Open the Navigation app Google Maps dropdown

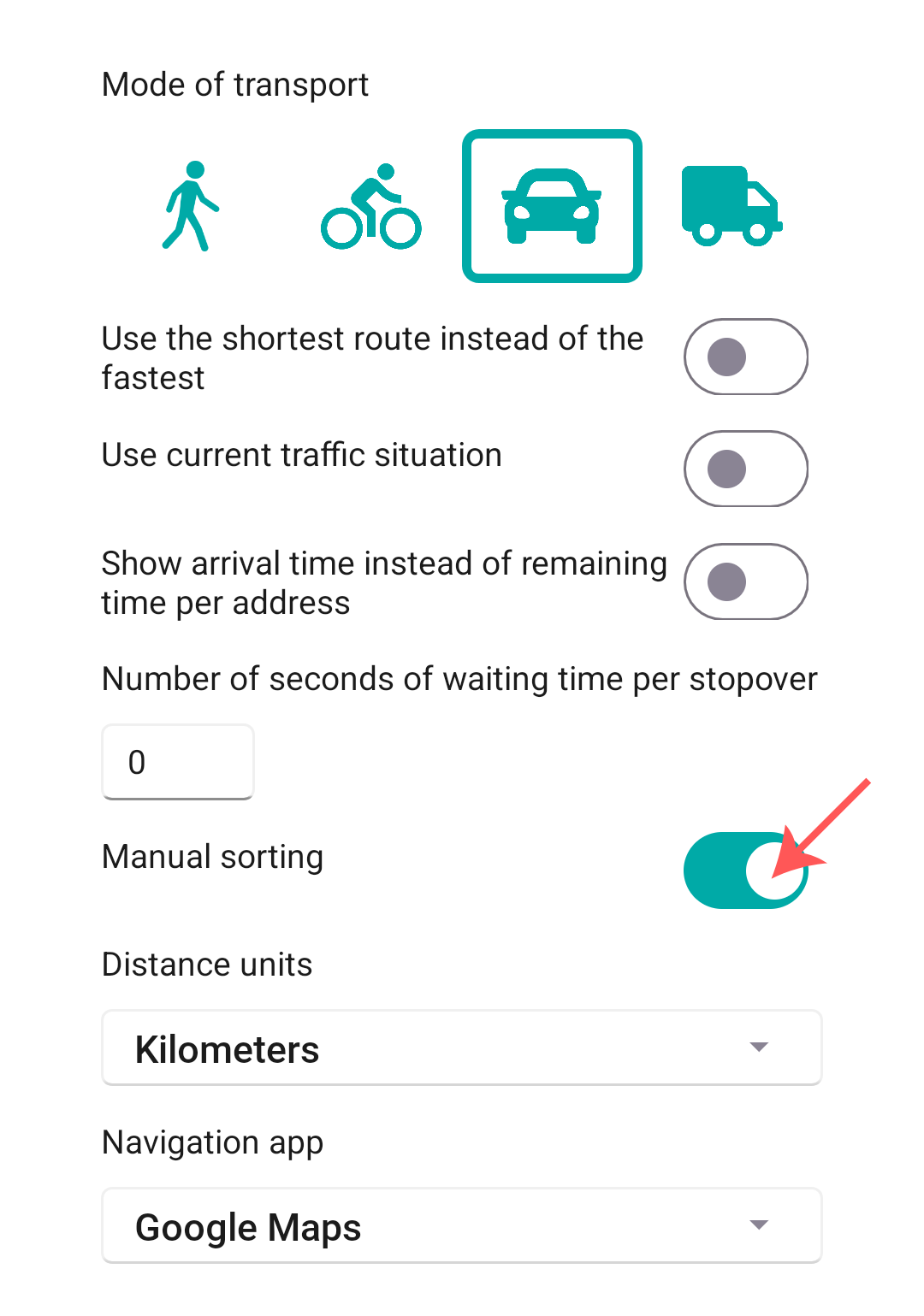(x=462, y=1226)
